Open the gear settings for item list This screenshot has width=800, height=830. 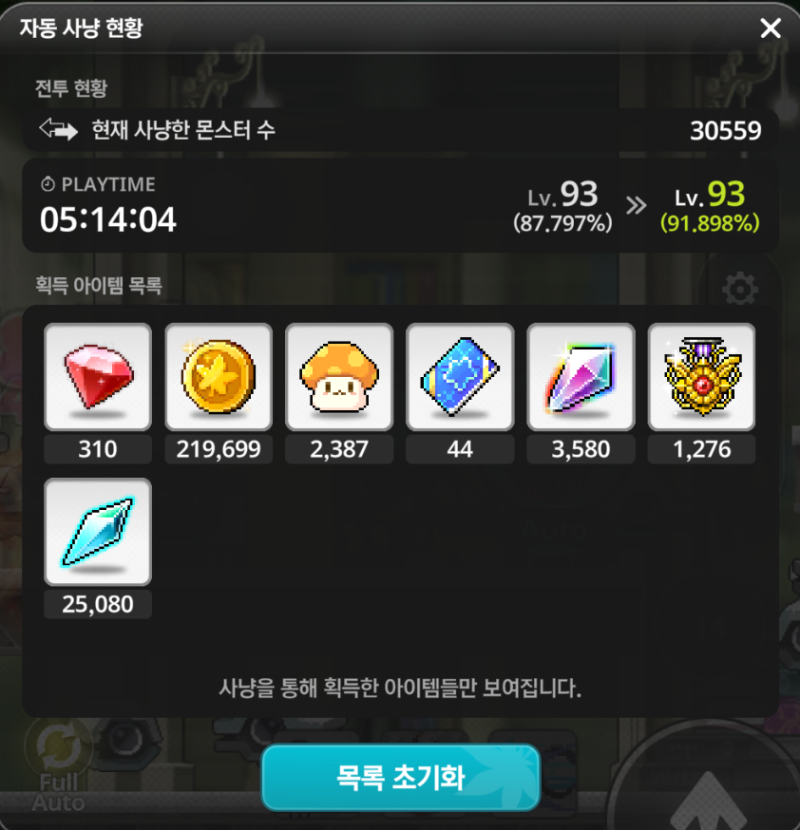click(x=740, y=290)
